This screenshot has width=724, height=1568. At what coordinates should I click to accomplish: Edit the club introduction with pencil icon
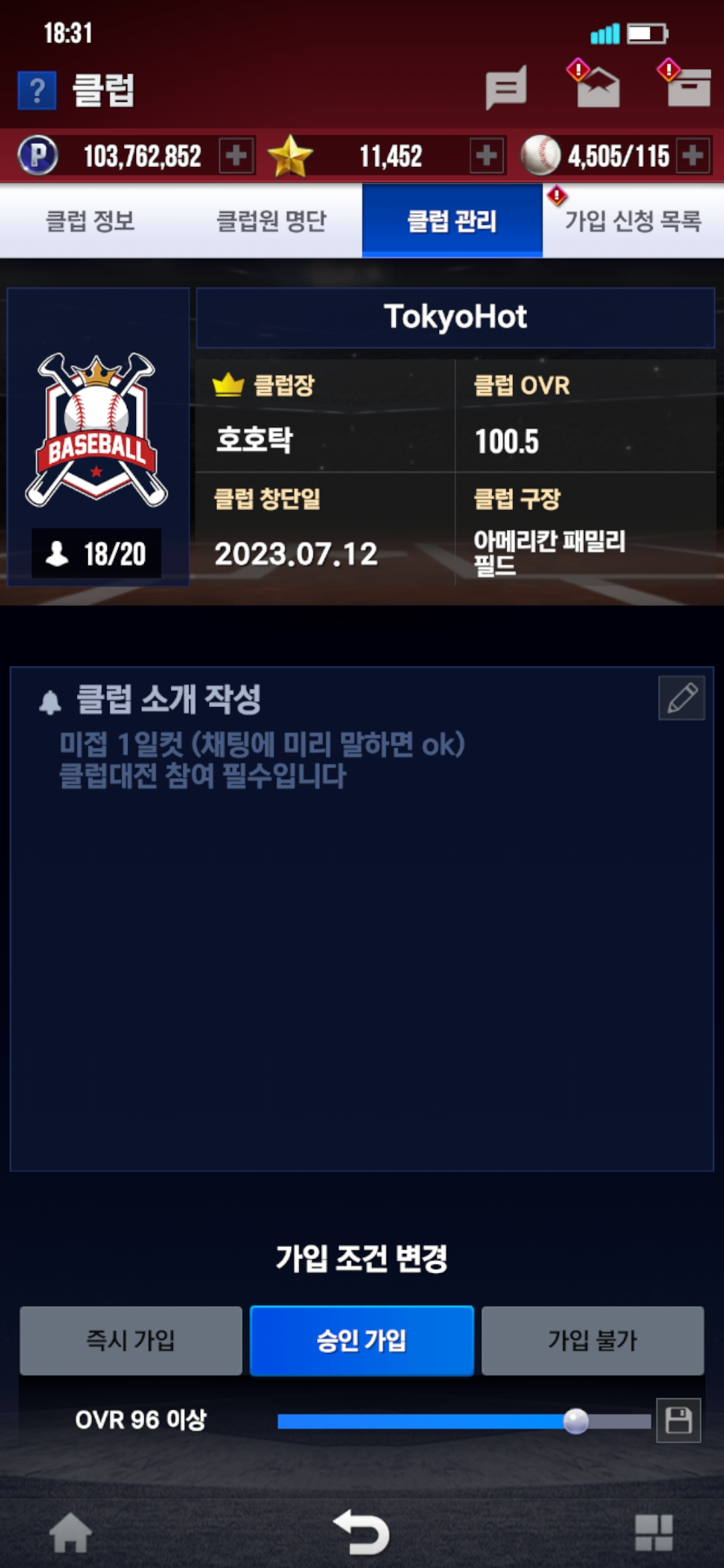point(682,698)
